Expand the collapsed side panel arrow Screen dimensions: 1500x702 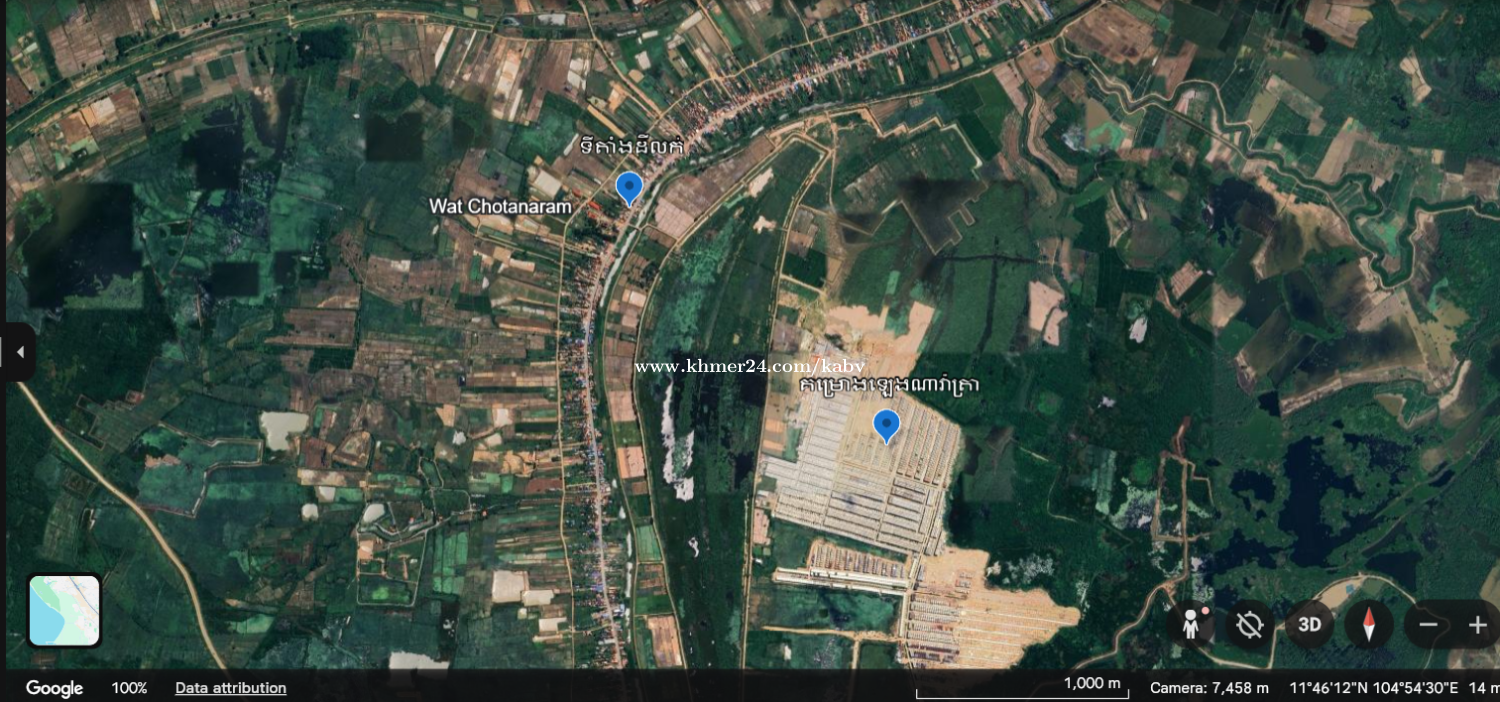click(18, 352)
